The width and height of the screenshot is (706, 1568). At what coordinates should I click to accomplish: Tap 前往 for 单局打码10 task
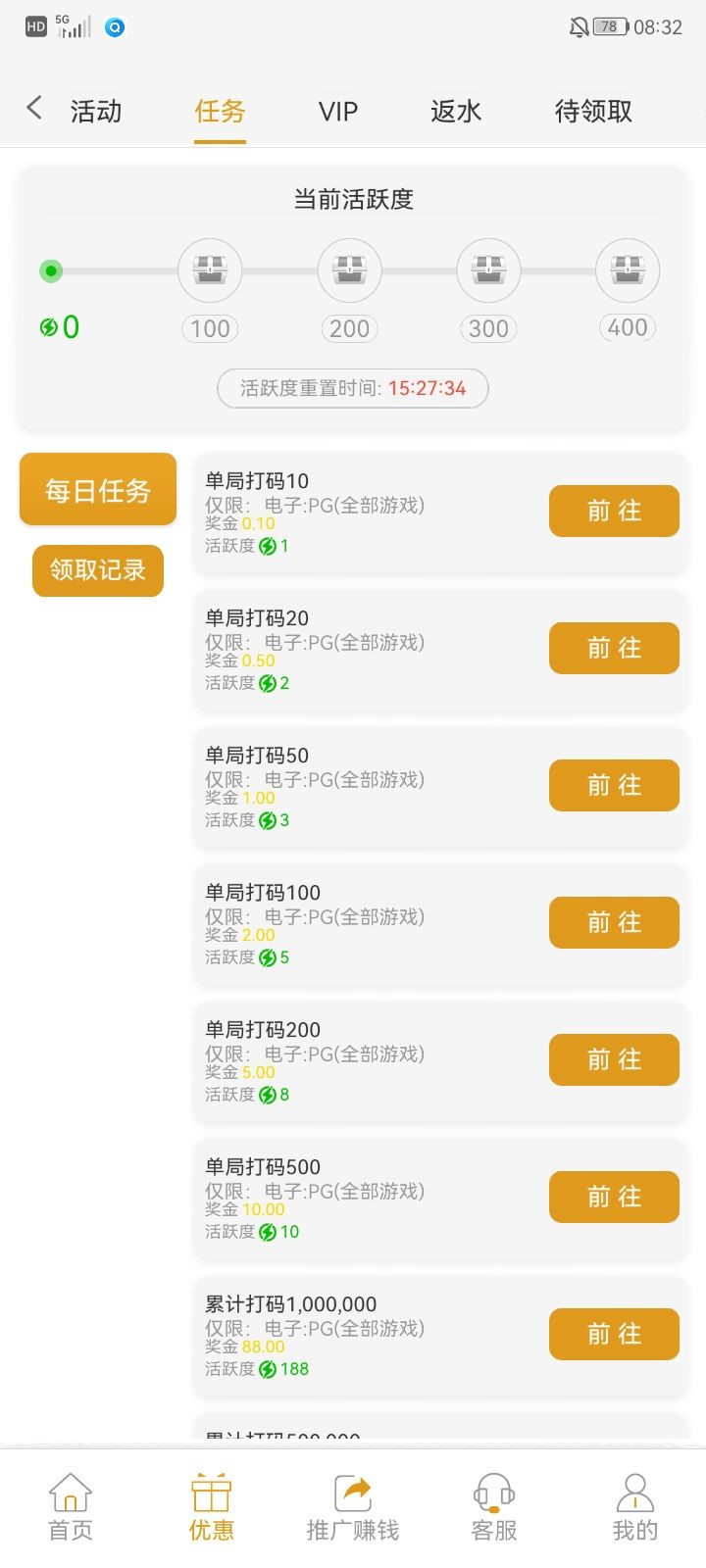(614, 511)
